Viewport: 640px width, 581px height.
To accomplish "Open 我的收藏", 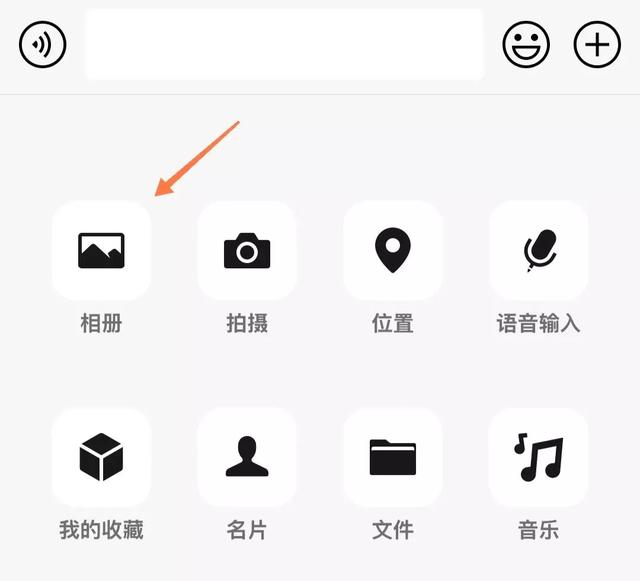I will pos(101,458).
